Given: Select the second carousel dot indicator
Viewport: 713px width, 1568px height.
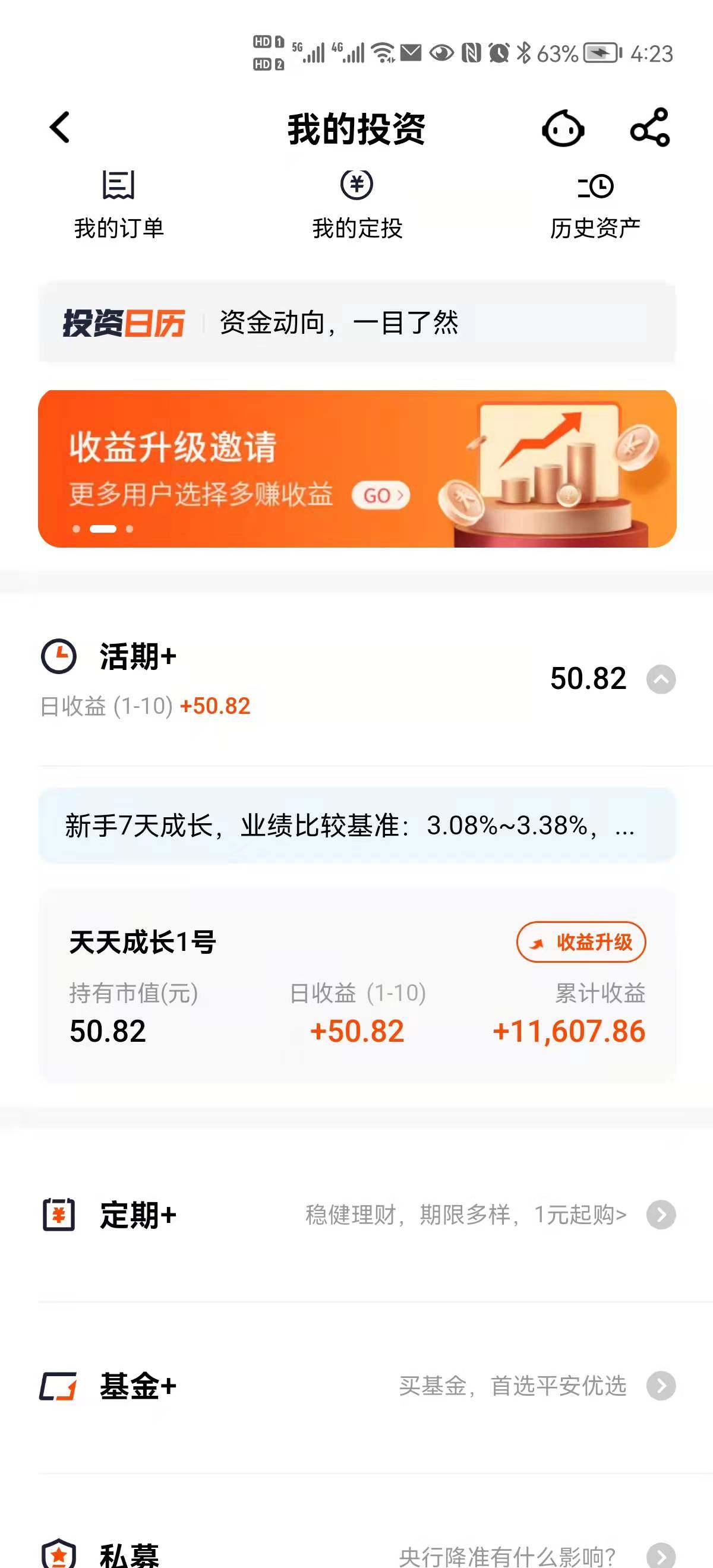Looking at the screenshot, I should click(103, 529).
